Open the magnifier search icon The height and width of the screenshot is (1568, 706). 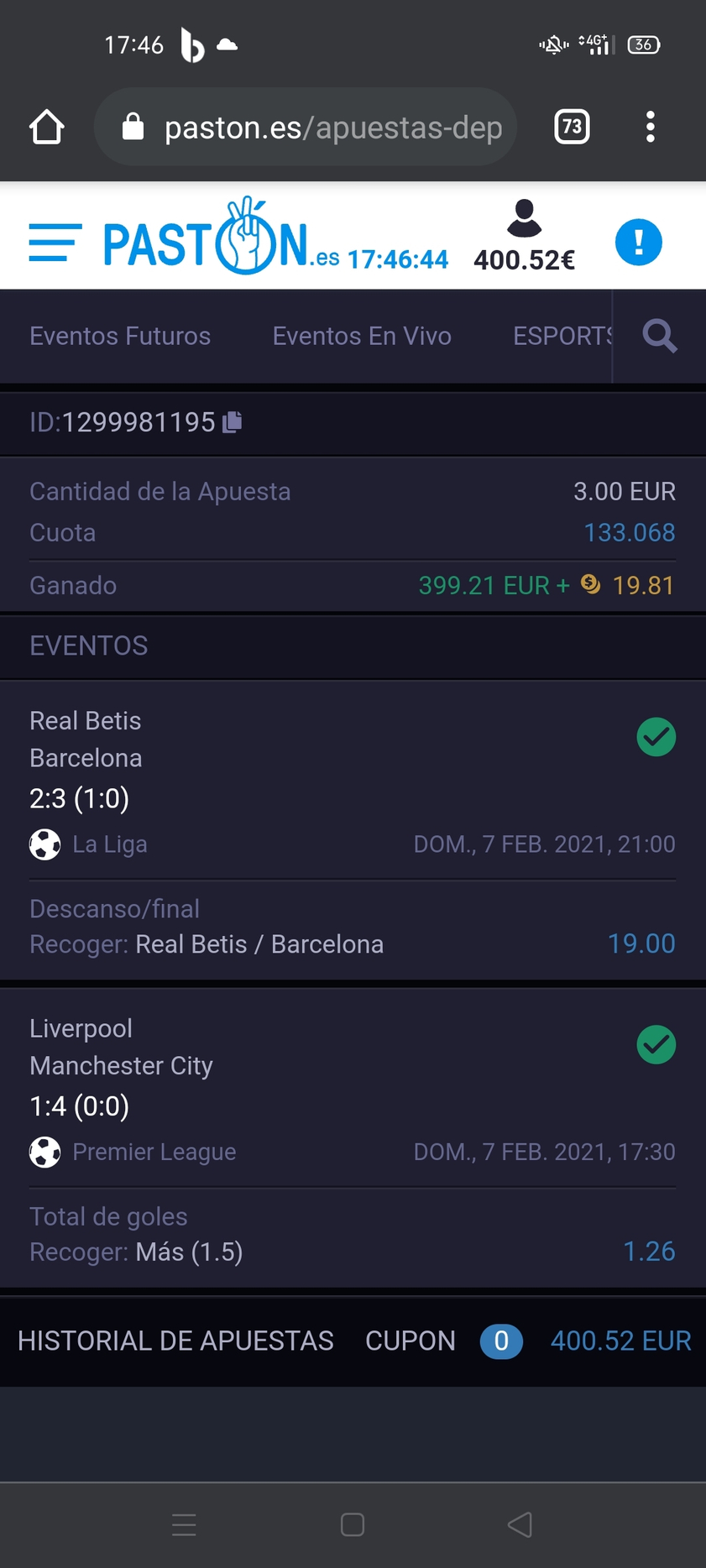pyautogui.click(x=660, y=336)
